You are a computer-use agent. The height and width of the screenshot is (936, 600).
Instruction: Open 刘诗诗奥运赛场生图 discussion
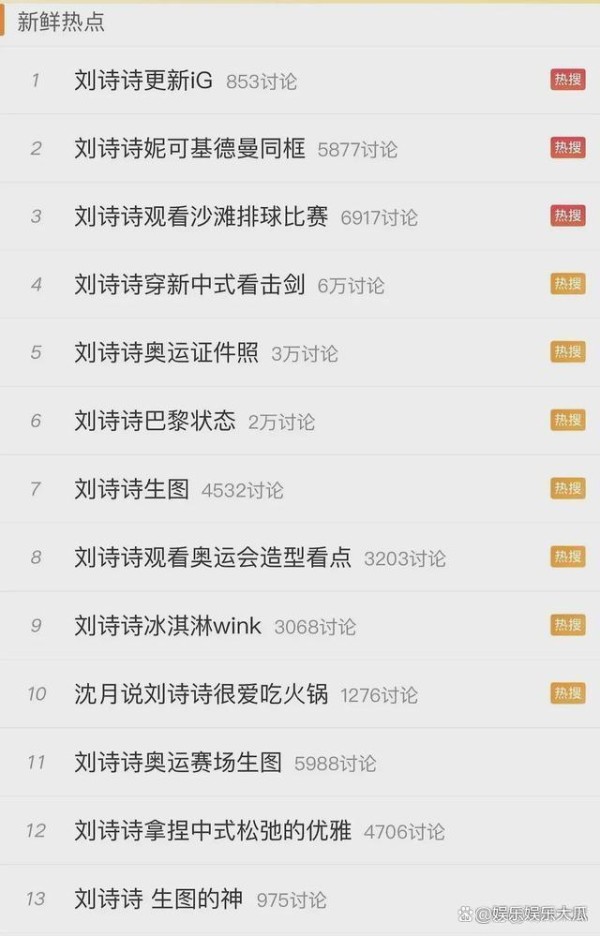point(178,762)
